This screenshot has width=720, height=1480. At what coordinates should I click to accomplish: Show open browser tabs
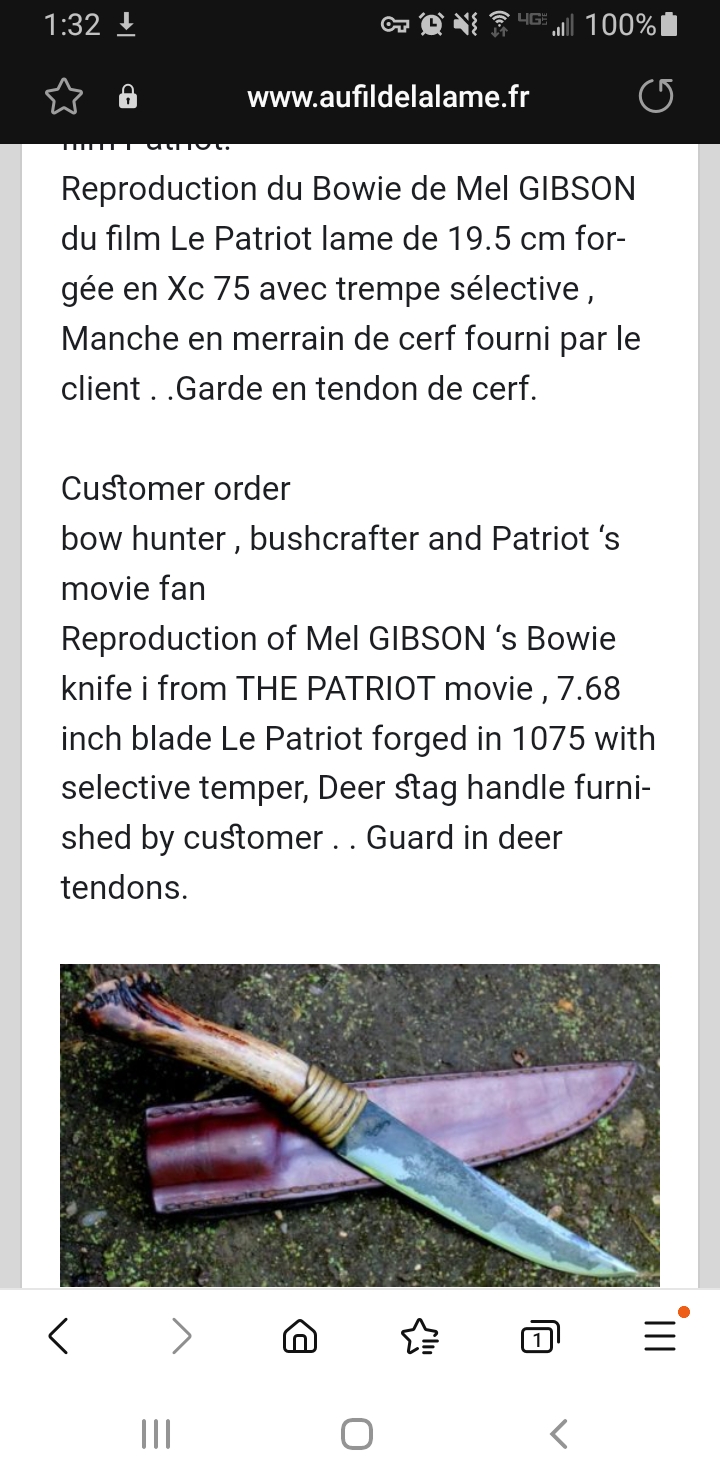click(540, 1336)
